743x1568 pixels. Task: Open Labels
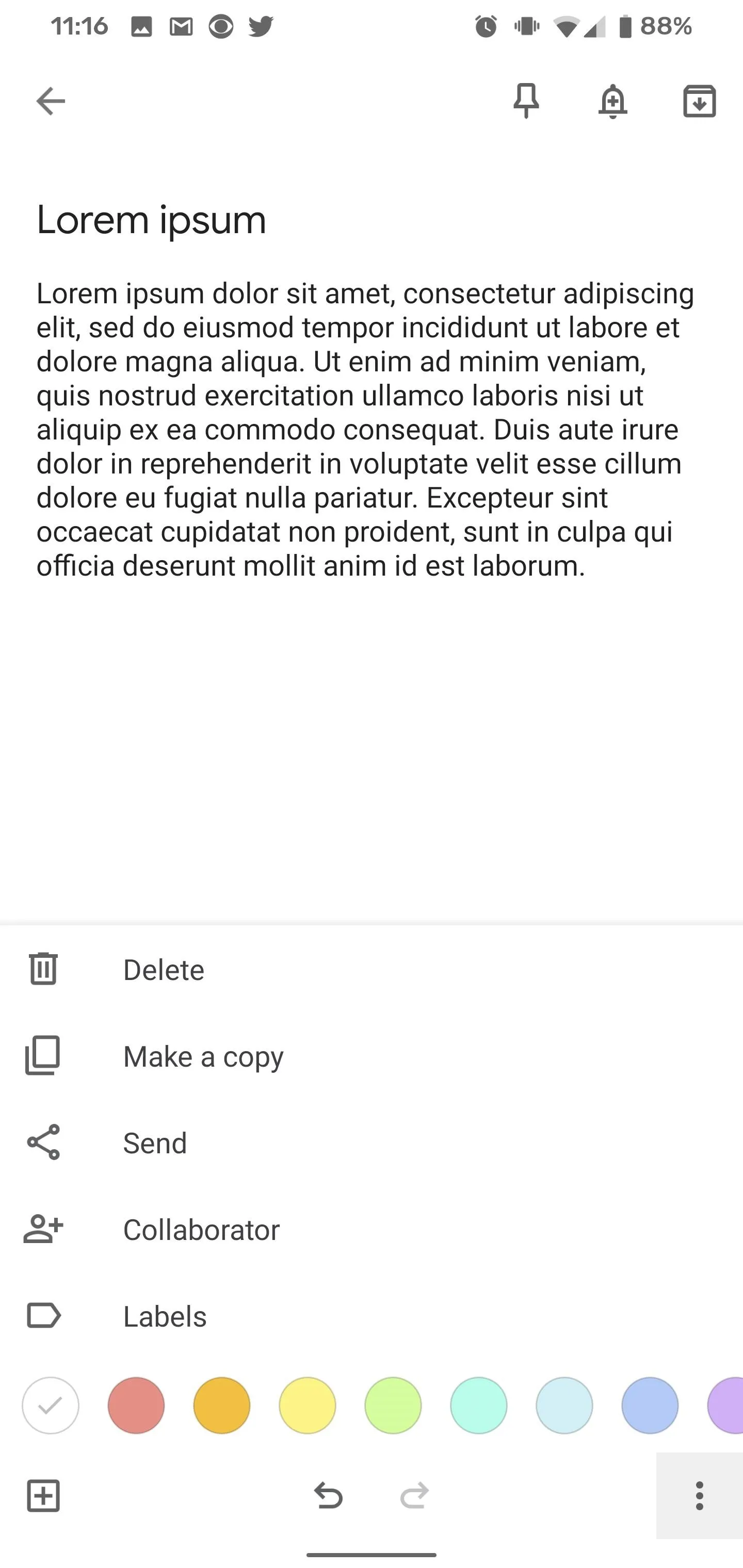pos(372,1316)
